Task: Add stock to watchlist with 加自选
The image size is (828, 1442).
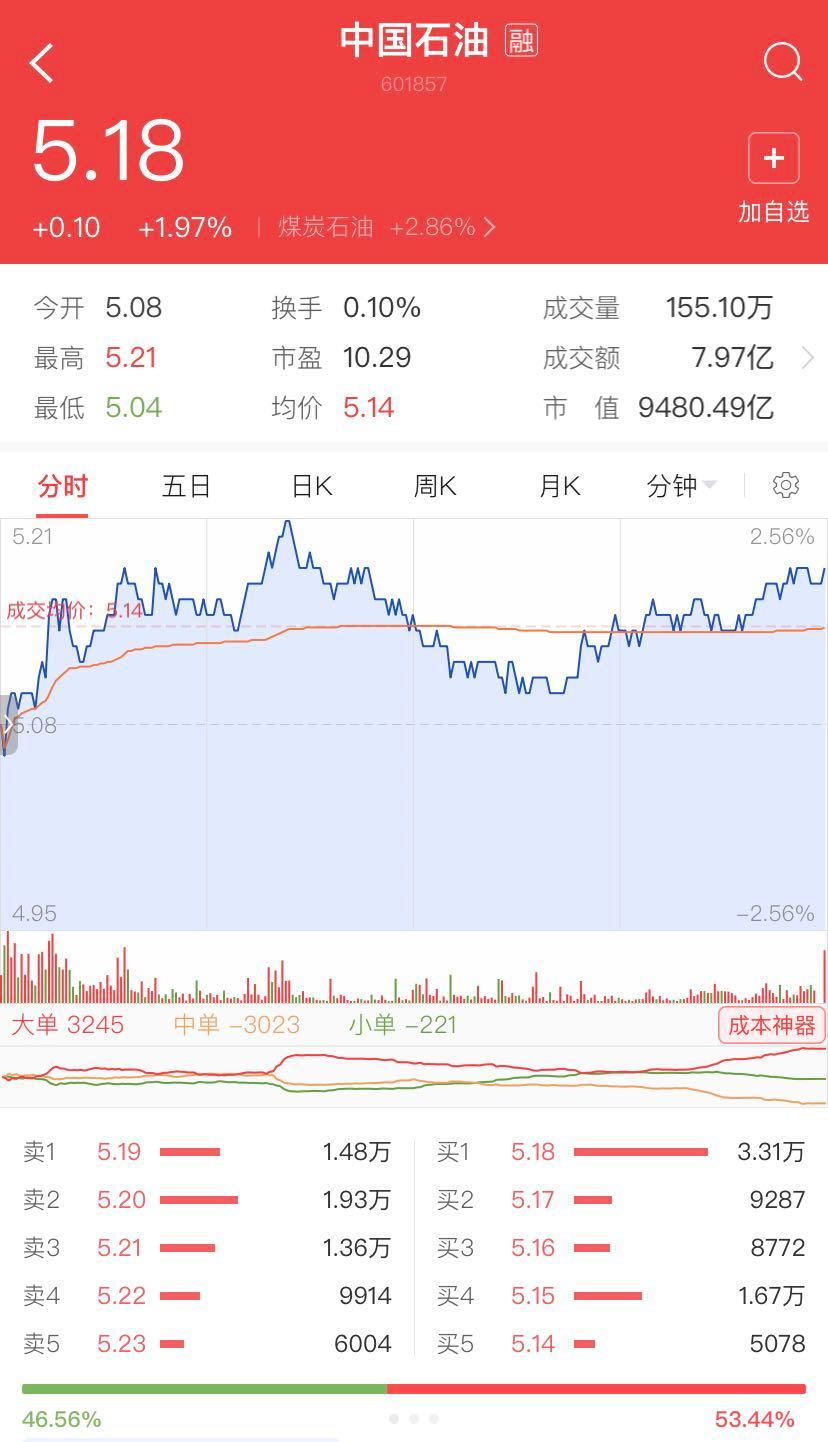Action: tap(773, 178)
